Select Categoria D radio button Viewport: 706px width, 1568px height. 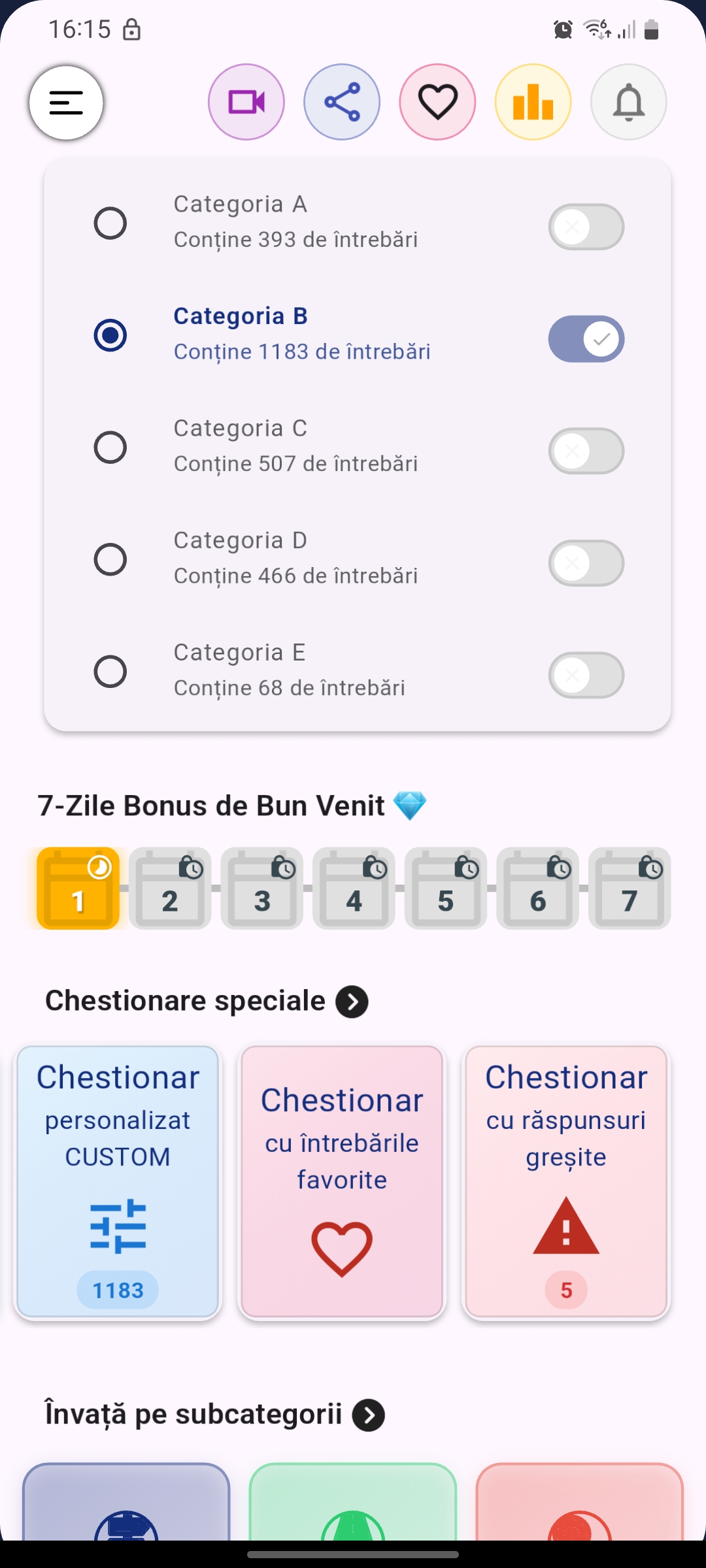[x=111, y=559]
